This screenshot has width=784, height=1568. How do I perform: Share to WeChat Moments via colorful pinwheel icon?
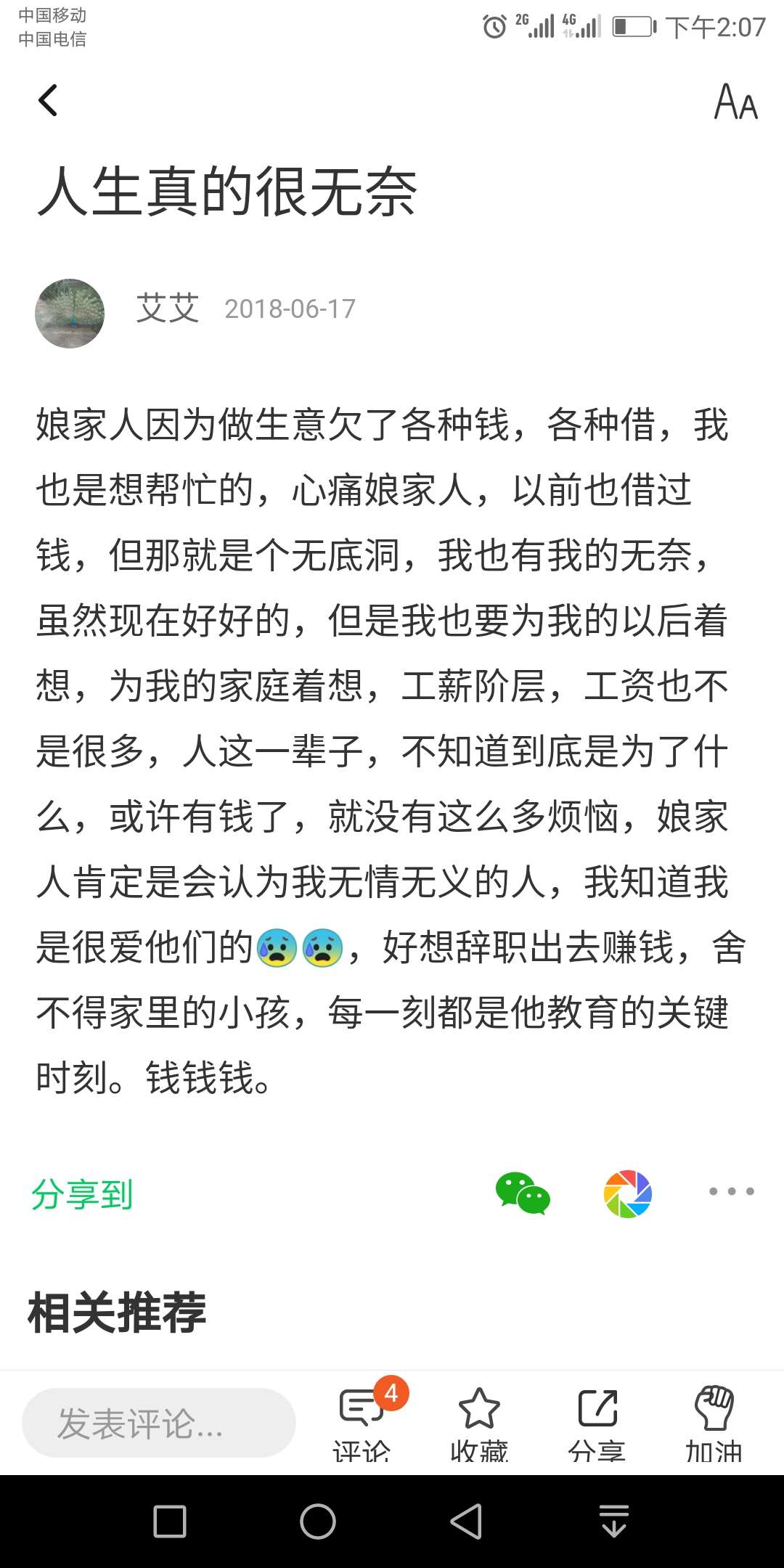(626, 1193)
